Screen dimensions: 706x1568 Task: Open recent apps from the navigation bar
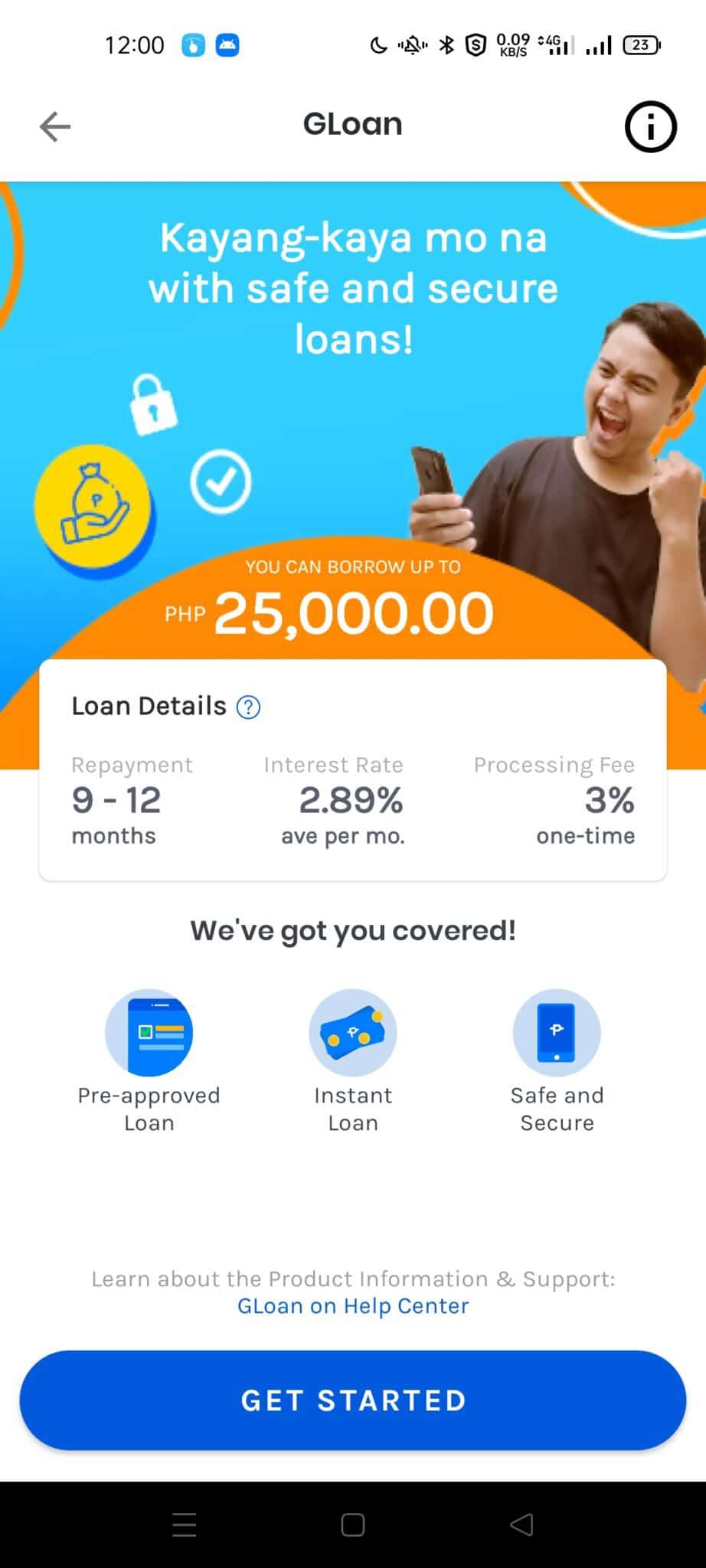coord(184,1525)
